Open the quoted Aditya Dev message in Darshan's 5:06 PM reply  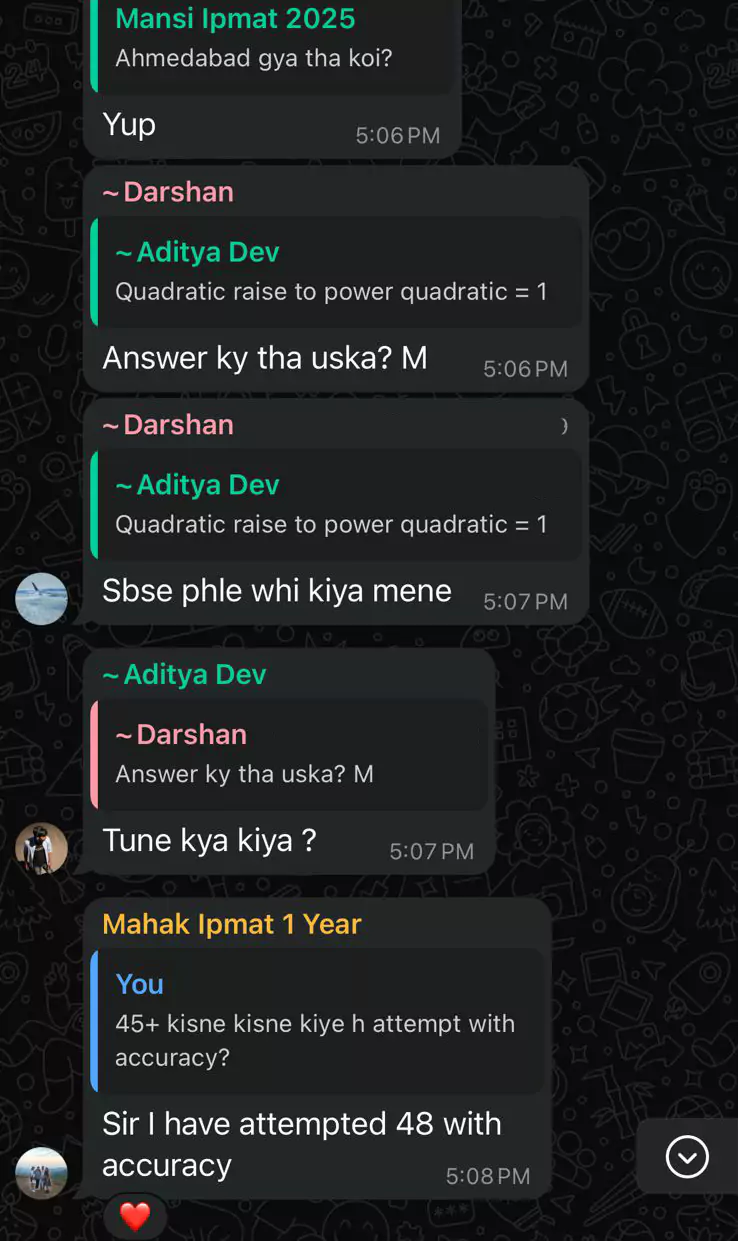click(x=336, y=272)
